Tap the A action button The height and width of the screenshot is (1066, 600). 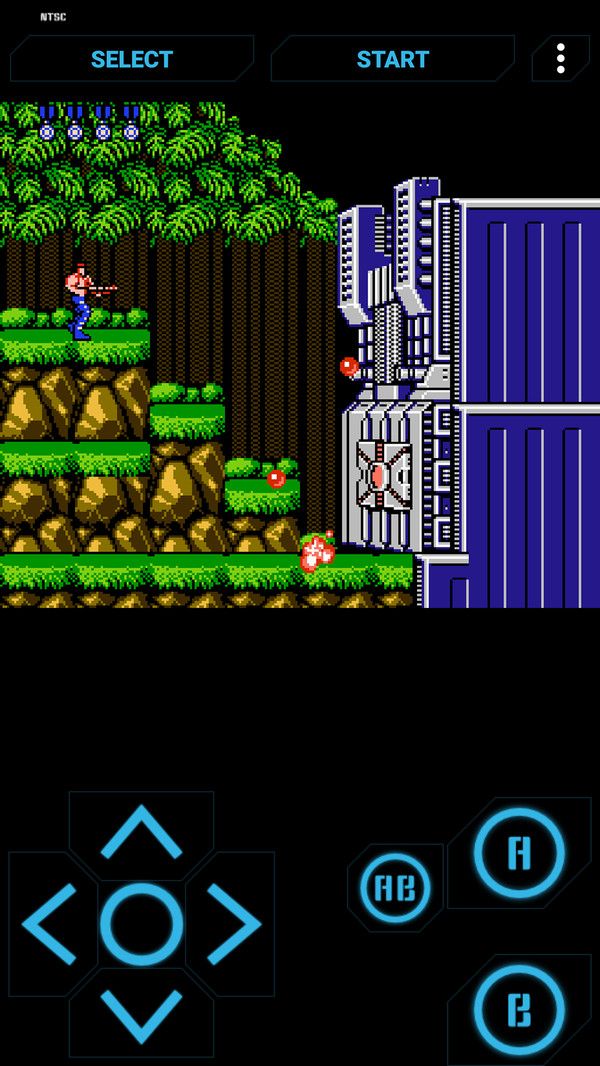(x=519, y=853)
